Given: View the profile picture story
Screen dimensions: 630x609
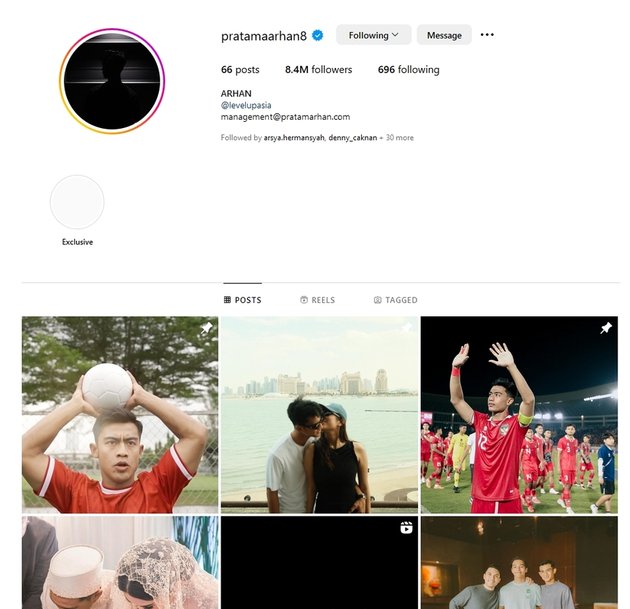Looking at the screenshot, I should tap(112, 81).
